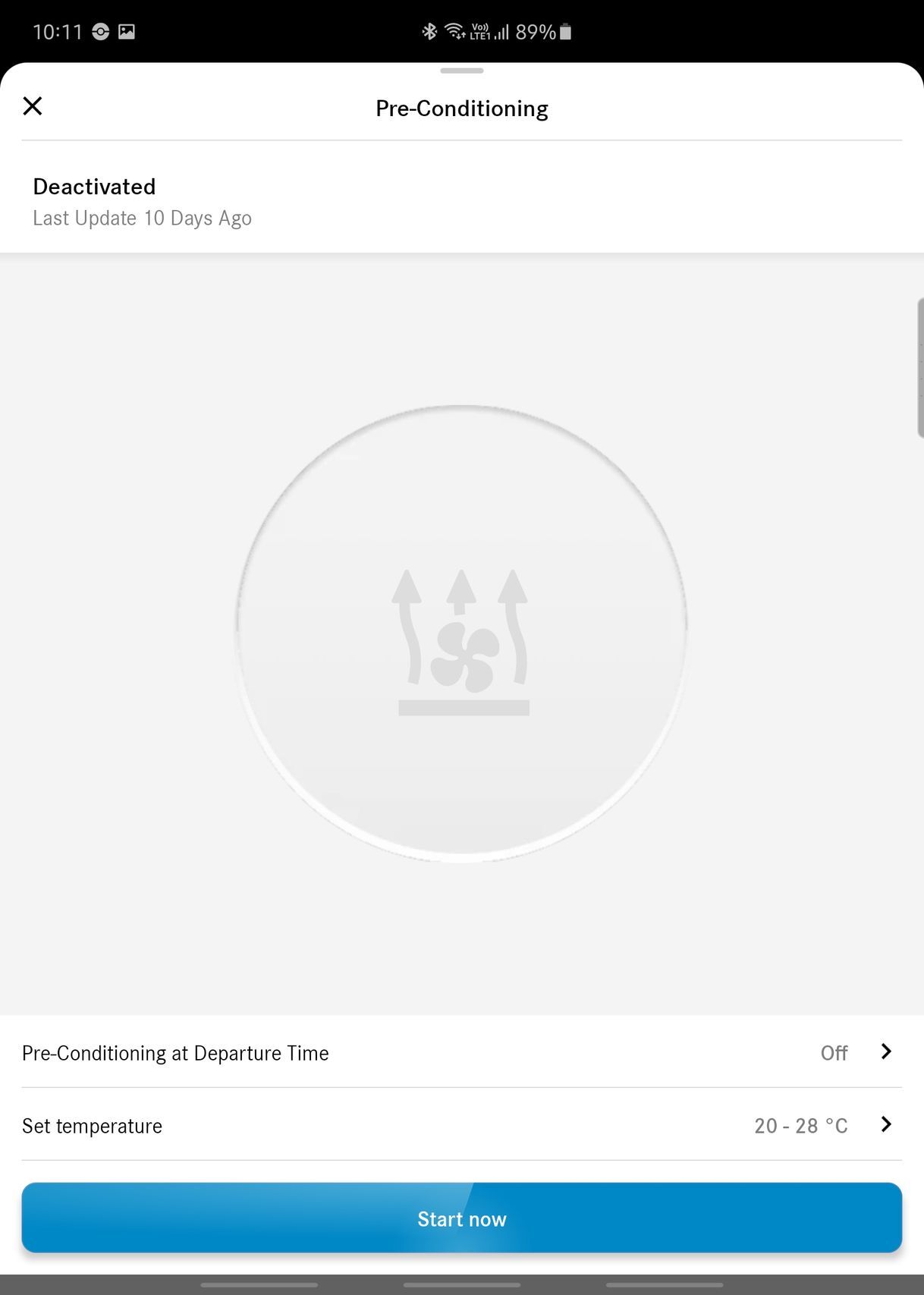Close the Pre-Conditioning sheet

tap(33, 106)
